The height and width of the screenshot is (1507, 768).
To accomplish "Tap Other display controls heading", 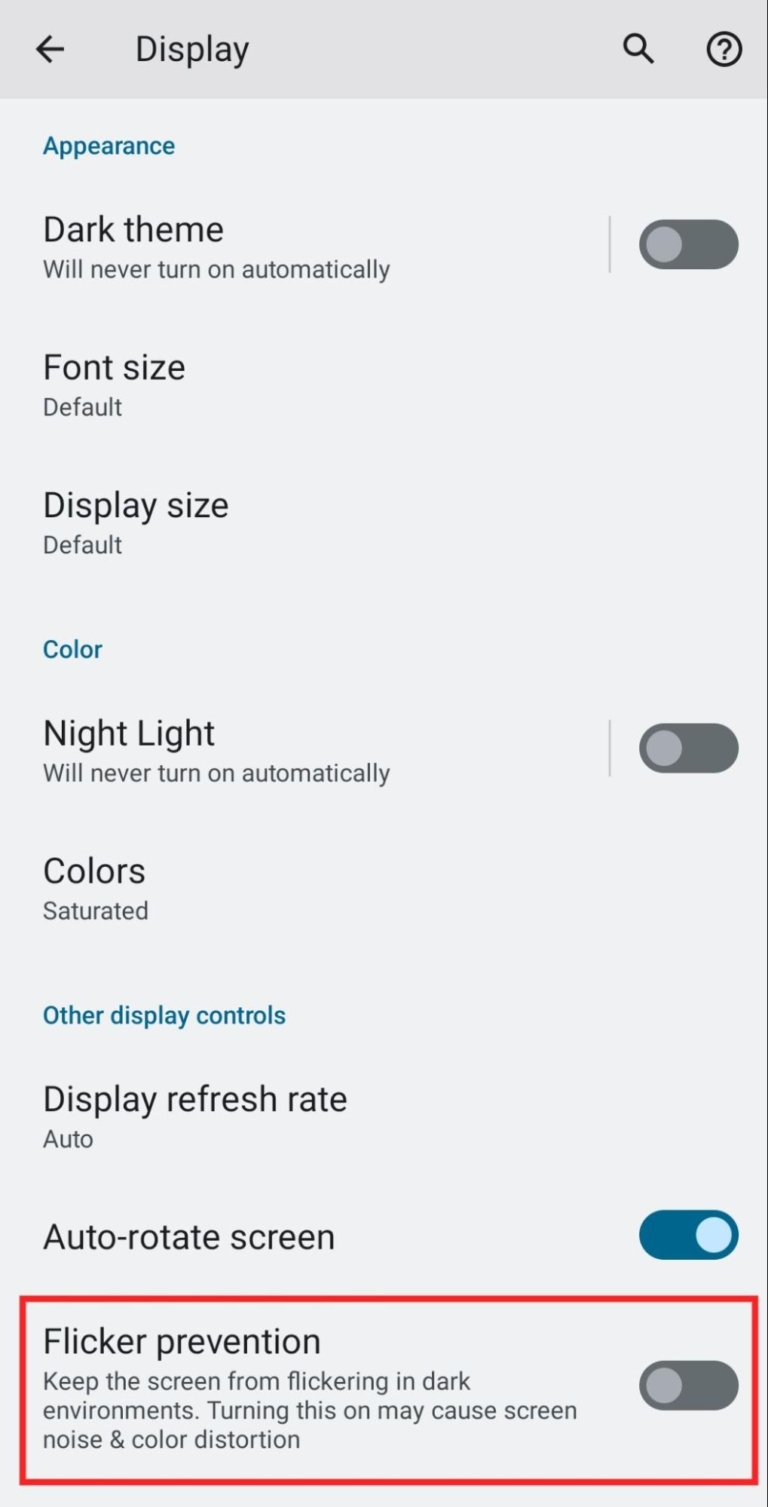I will 164,1014.
